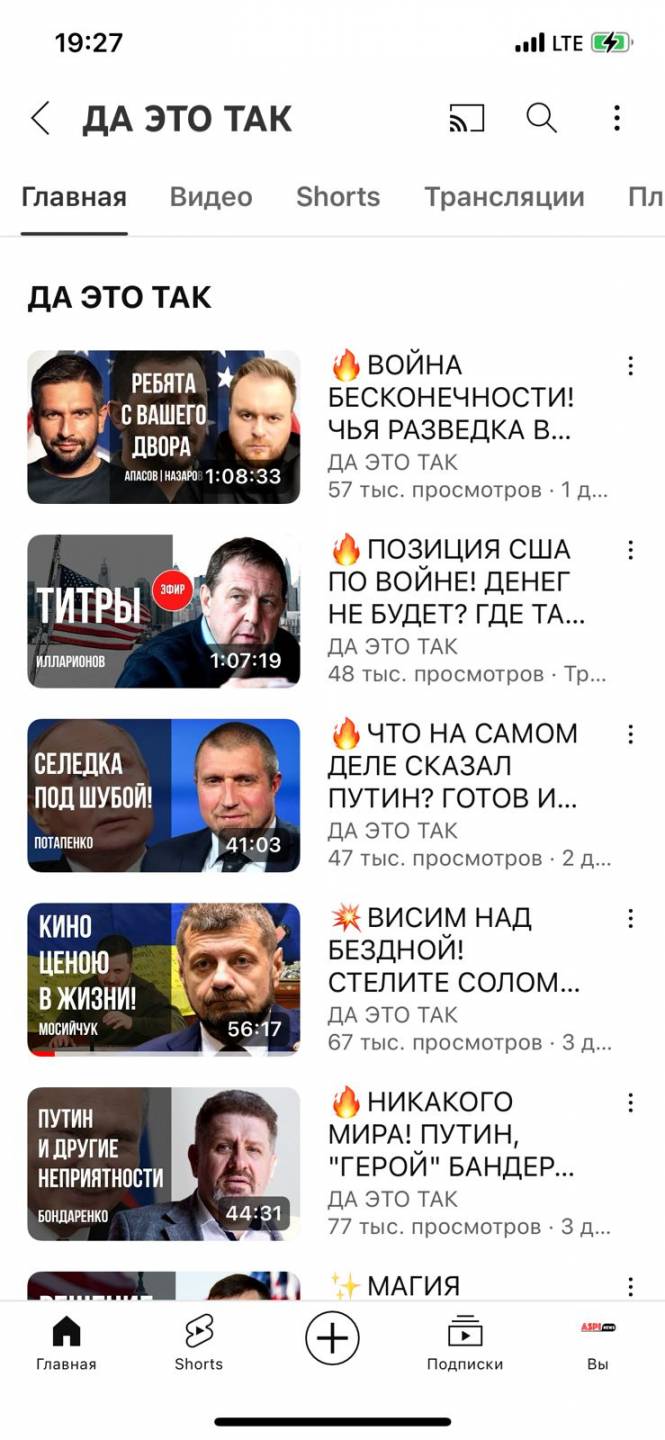
Task: Cast to a device
Action: [x=466, y=119]
